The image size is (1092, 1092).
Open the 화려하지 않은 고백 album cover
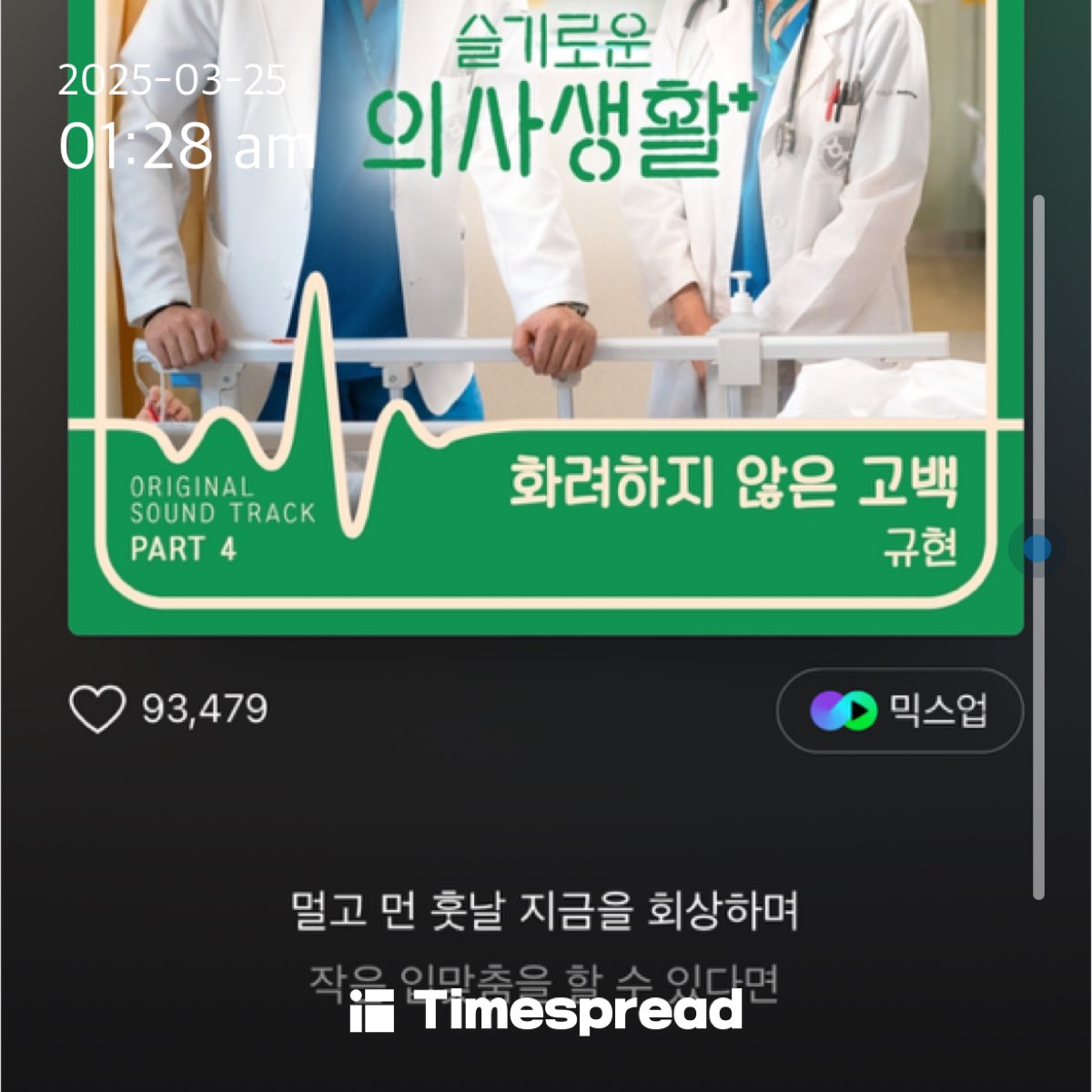(x=546, y=318)
